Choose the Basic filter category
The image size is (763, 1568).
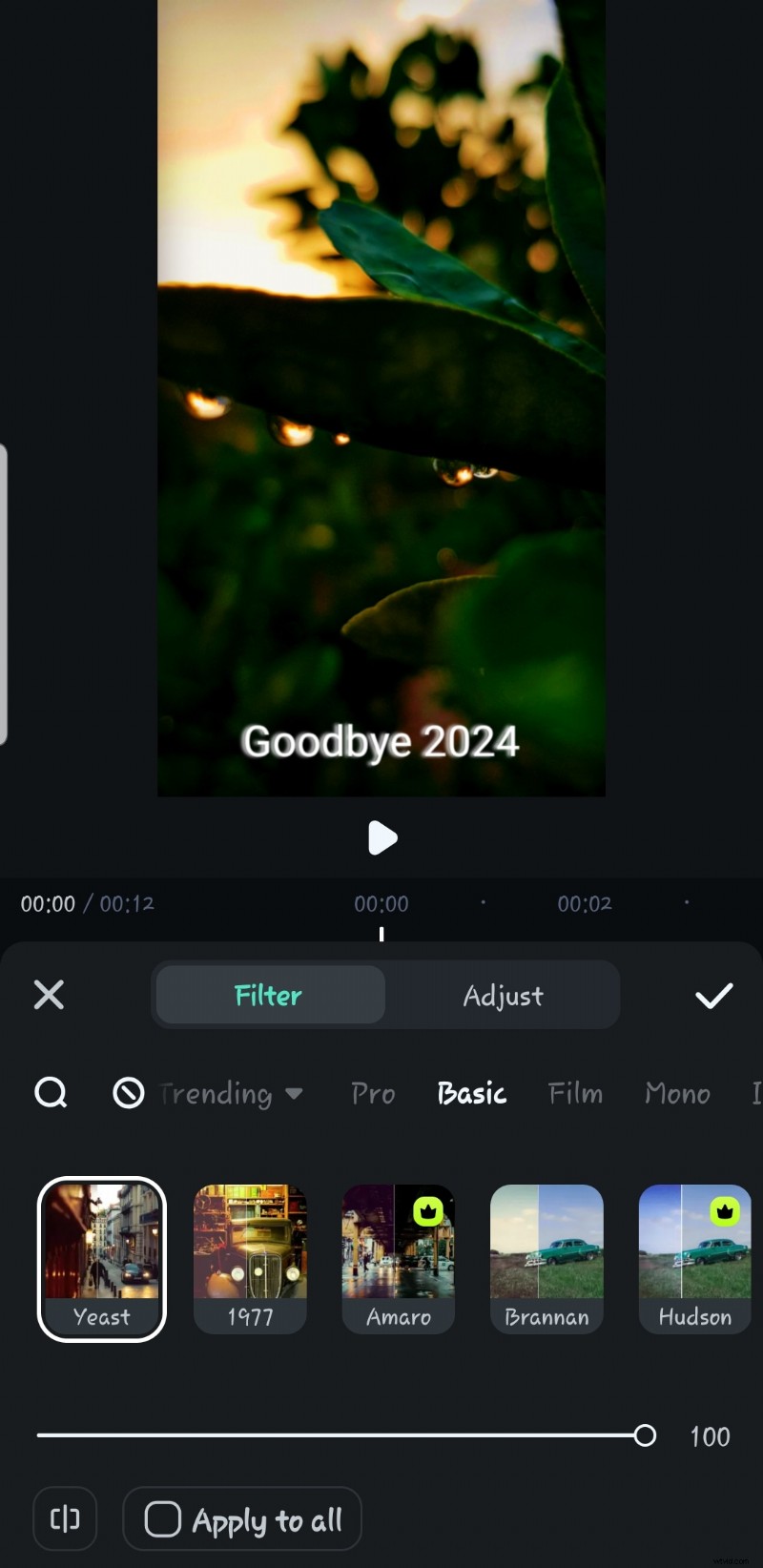(471, 1093)
